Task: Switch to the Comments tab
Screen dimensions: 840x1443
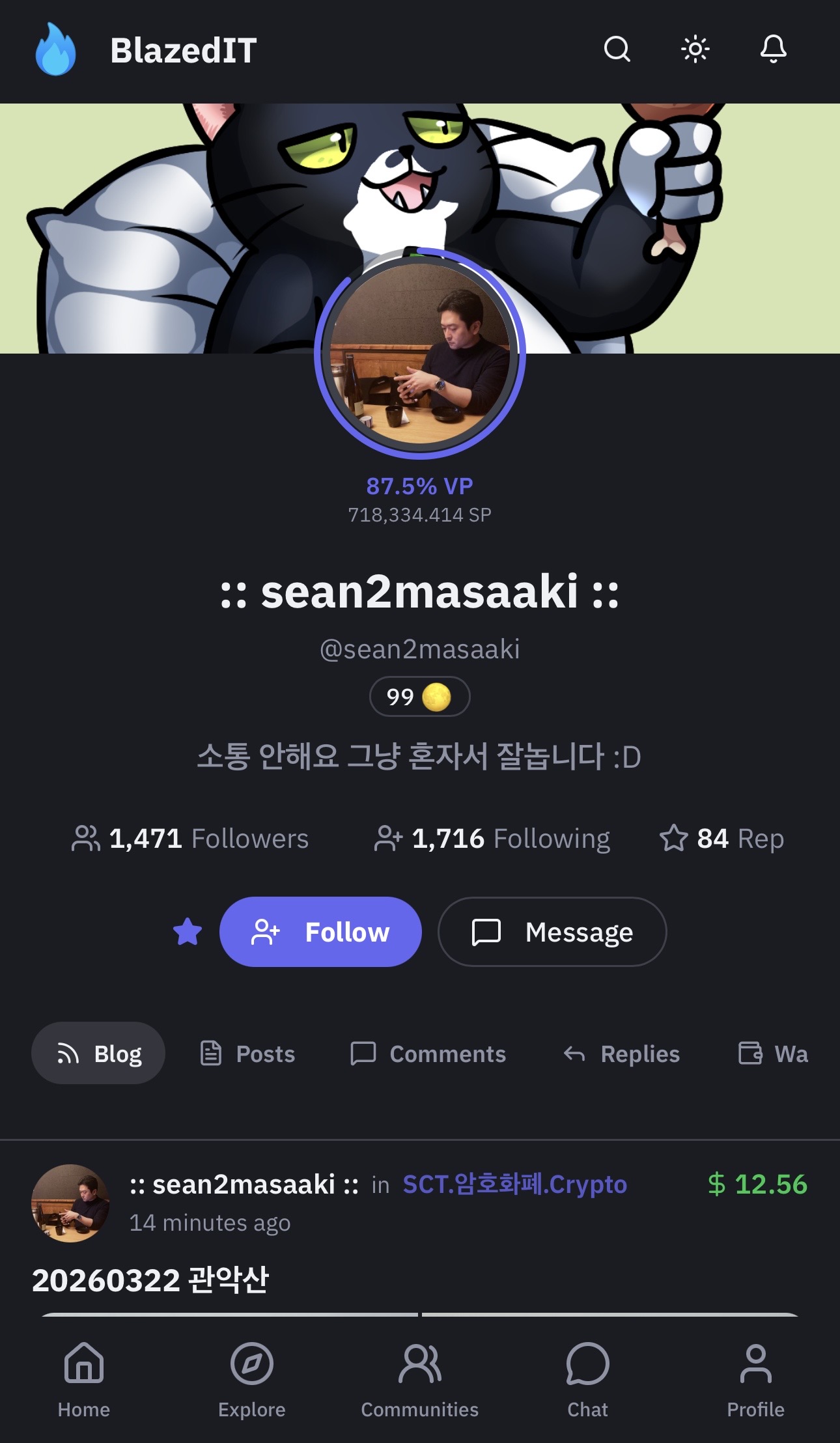Action: tap(428, 1053)
